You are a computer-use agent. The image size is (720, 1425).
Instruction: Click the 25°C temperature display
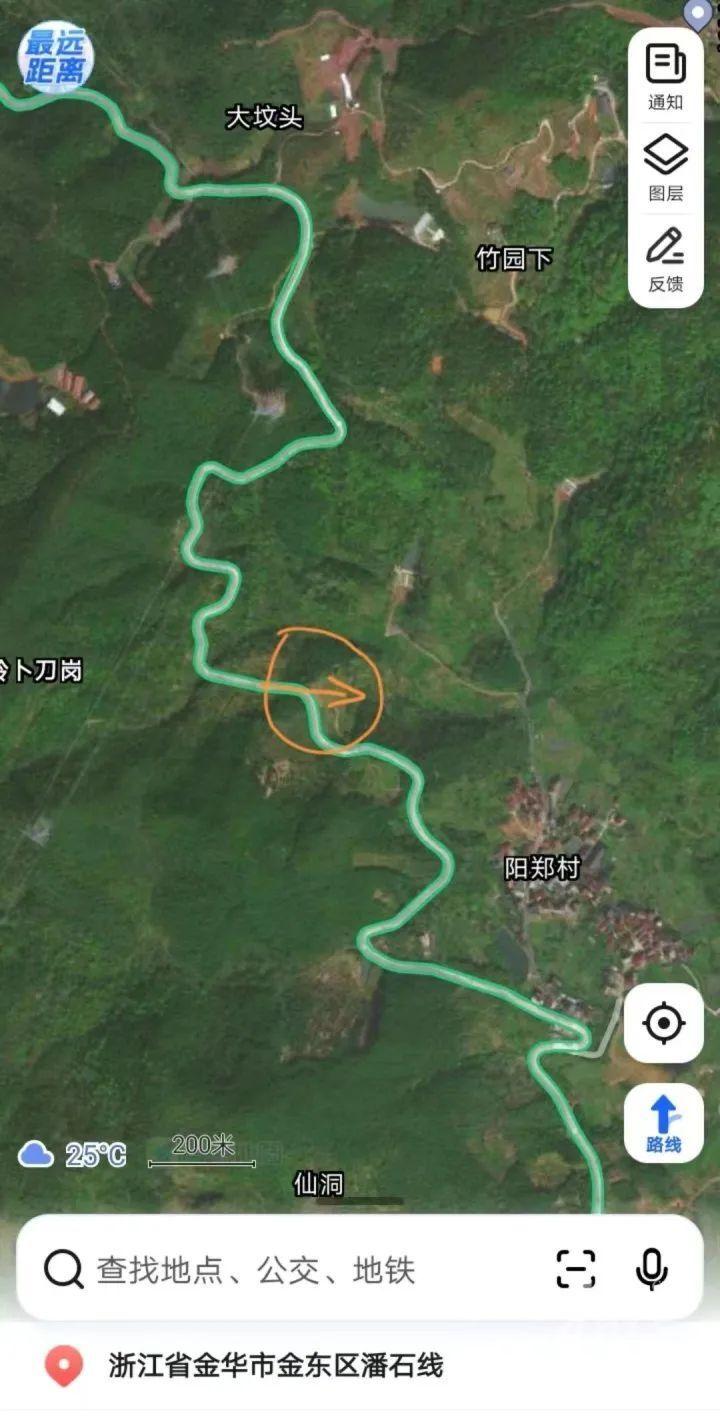[95, 1155]
